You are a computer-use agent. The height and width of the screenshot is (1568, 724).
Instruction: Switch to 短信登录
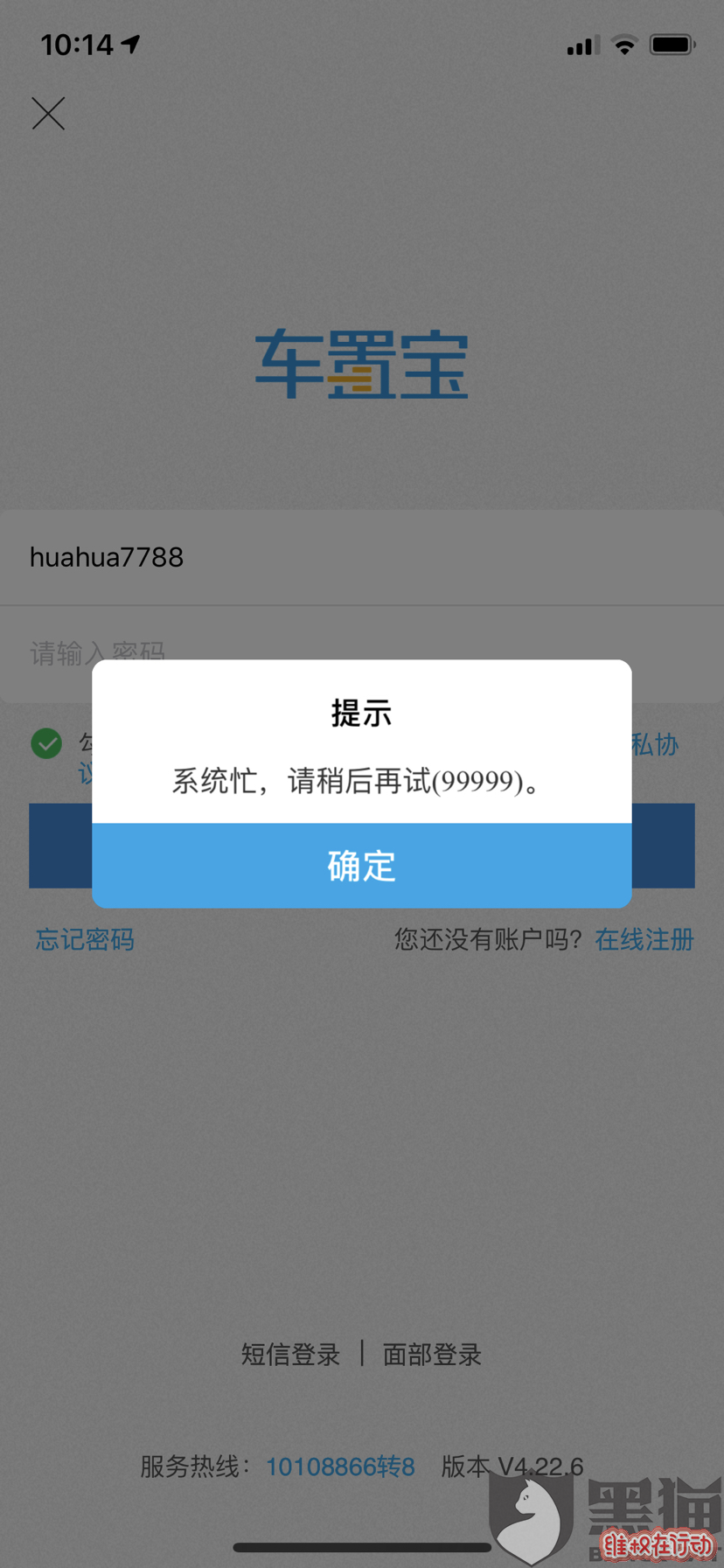point(290,1355)
